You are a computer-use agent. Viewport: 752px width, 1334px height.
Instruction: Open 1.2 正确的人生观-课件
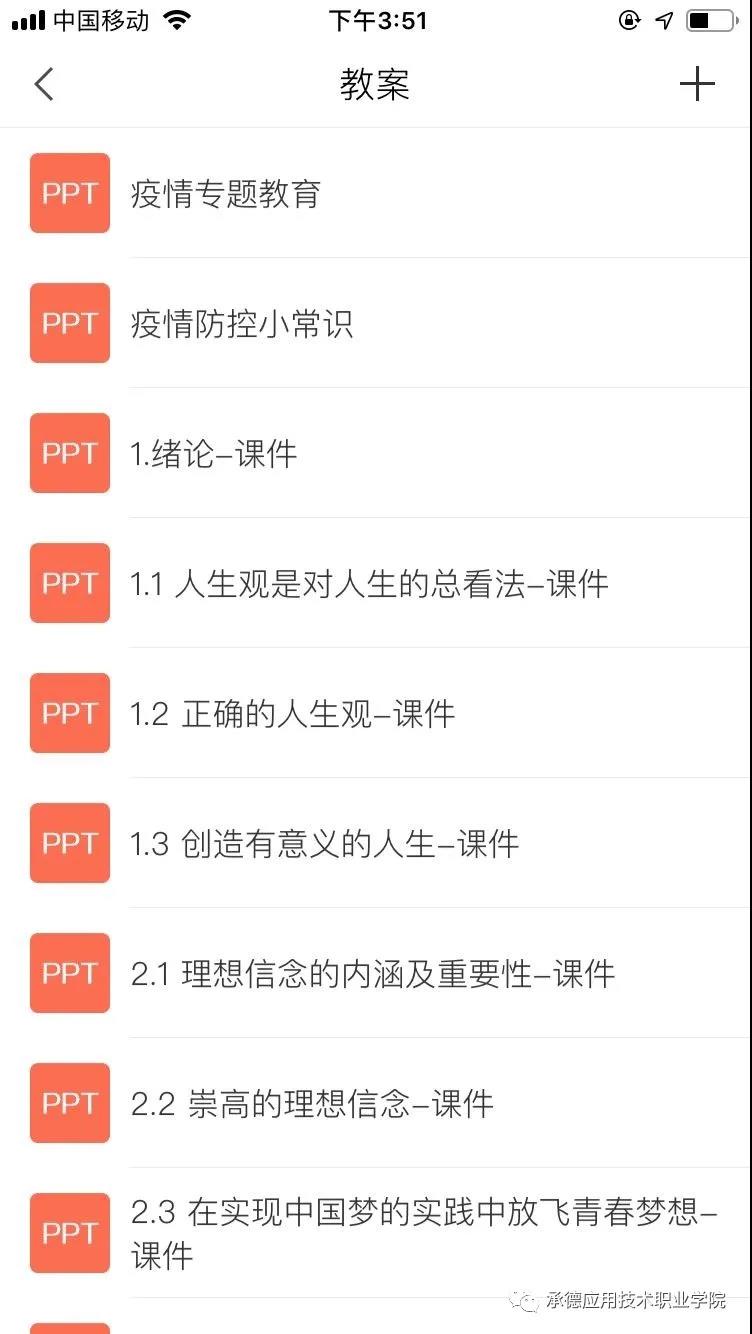point(292,714)
